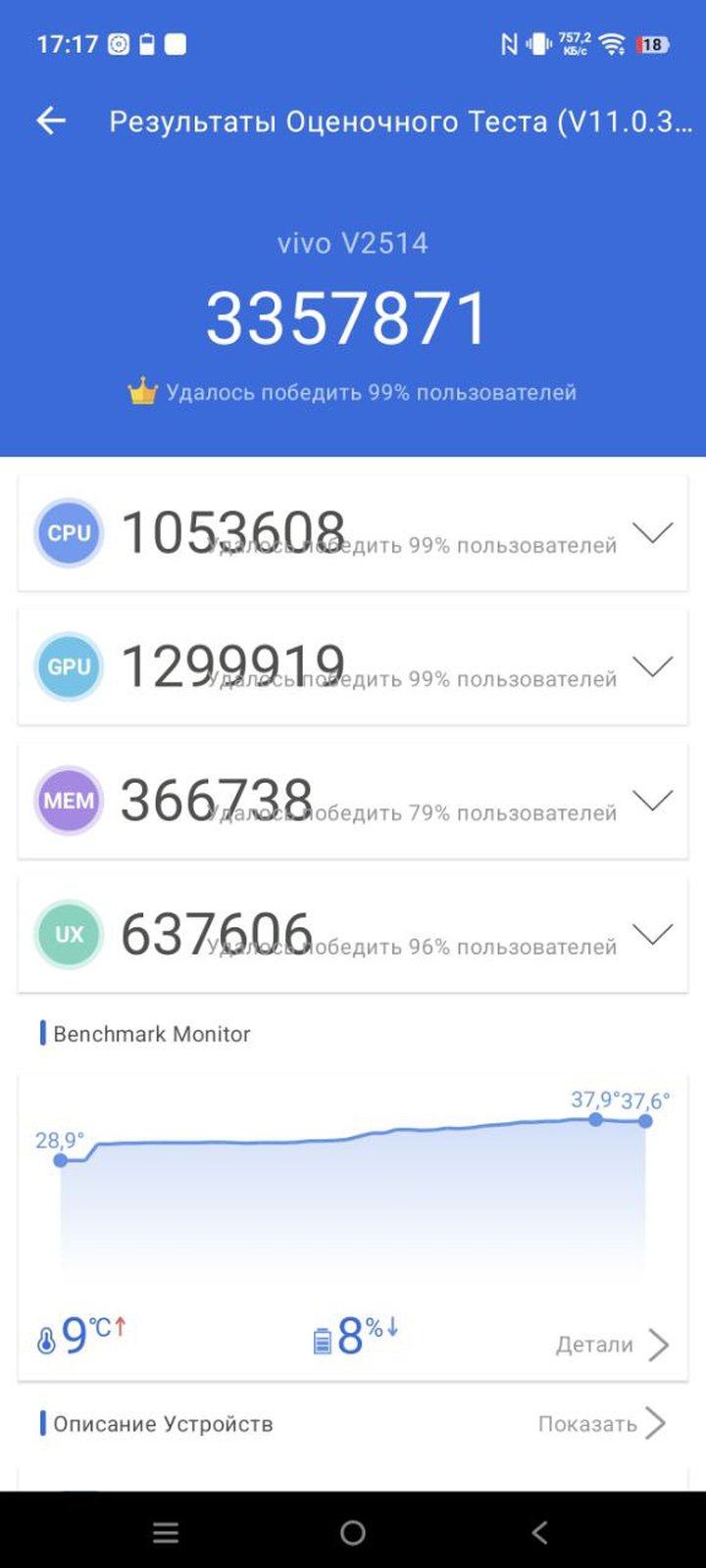Expand the UX score section
This screenshot has height=1568, width=706.
(652, 934)
